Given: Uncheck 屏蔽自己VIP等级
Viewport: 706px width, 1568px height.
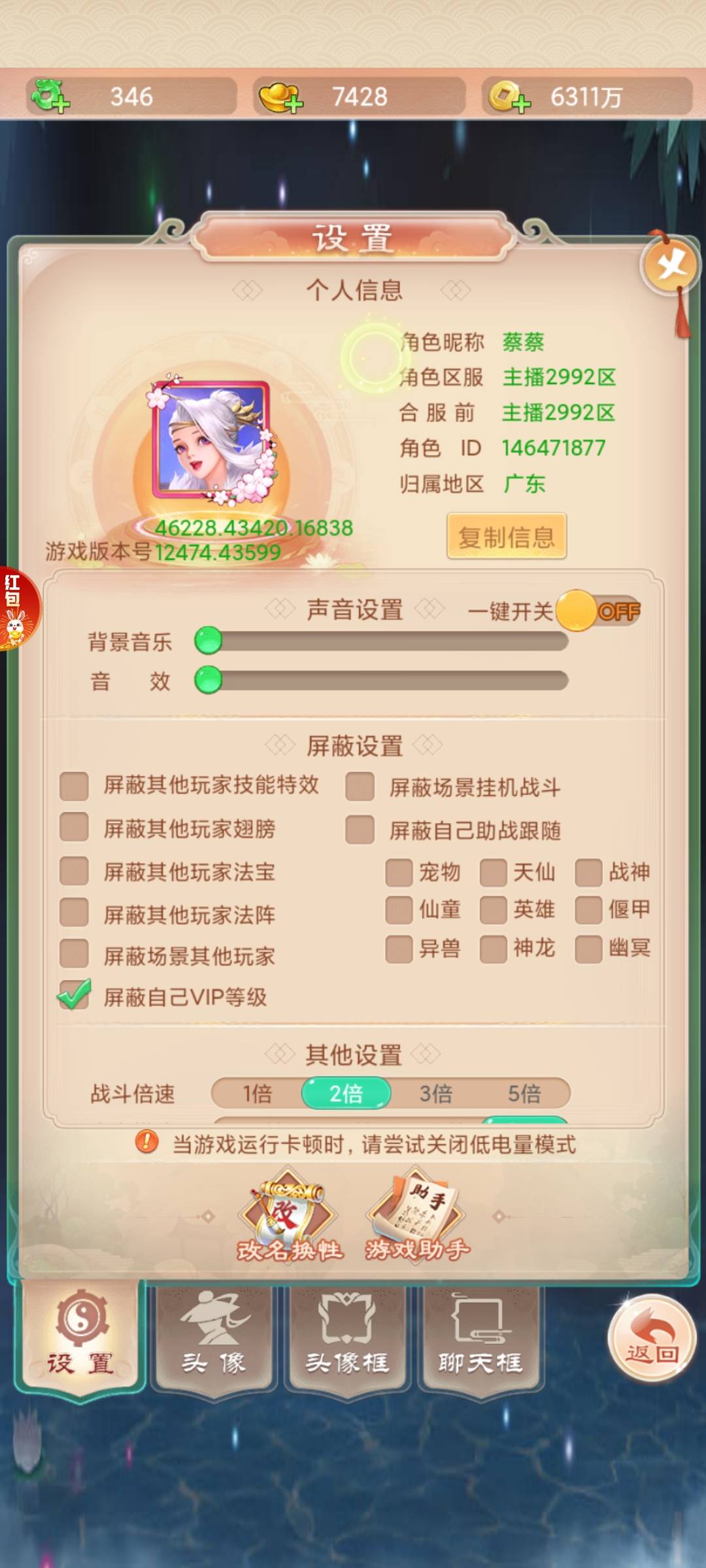Looking at the screenshot, I should click(x=74, y=996).
